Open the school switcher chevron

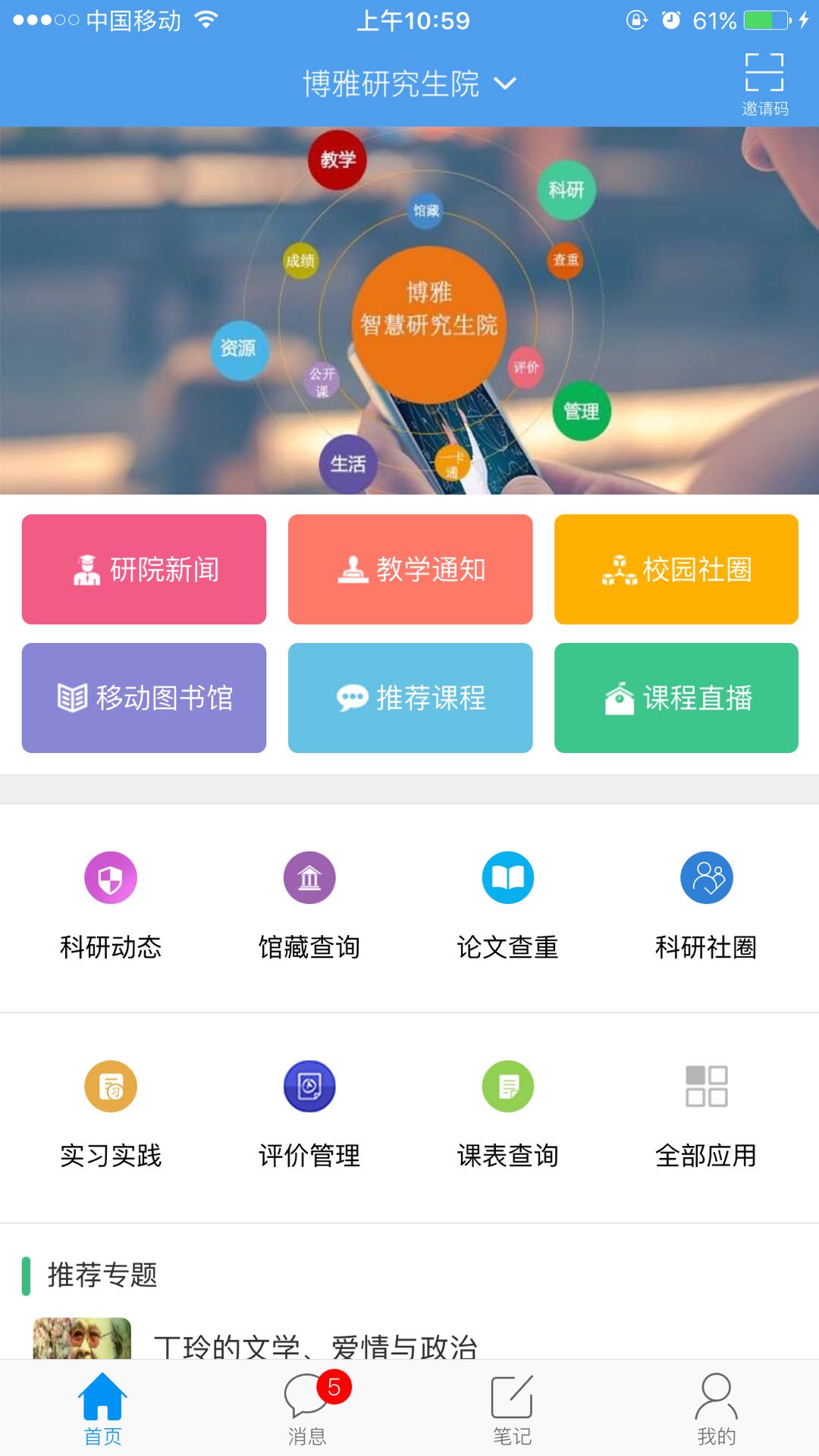point(507,86)
